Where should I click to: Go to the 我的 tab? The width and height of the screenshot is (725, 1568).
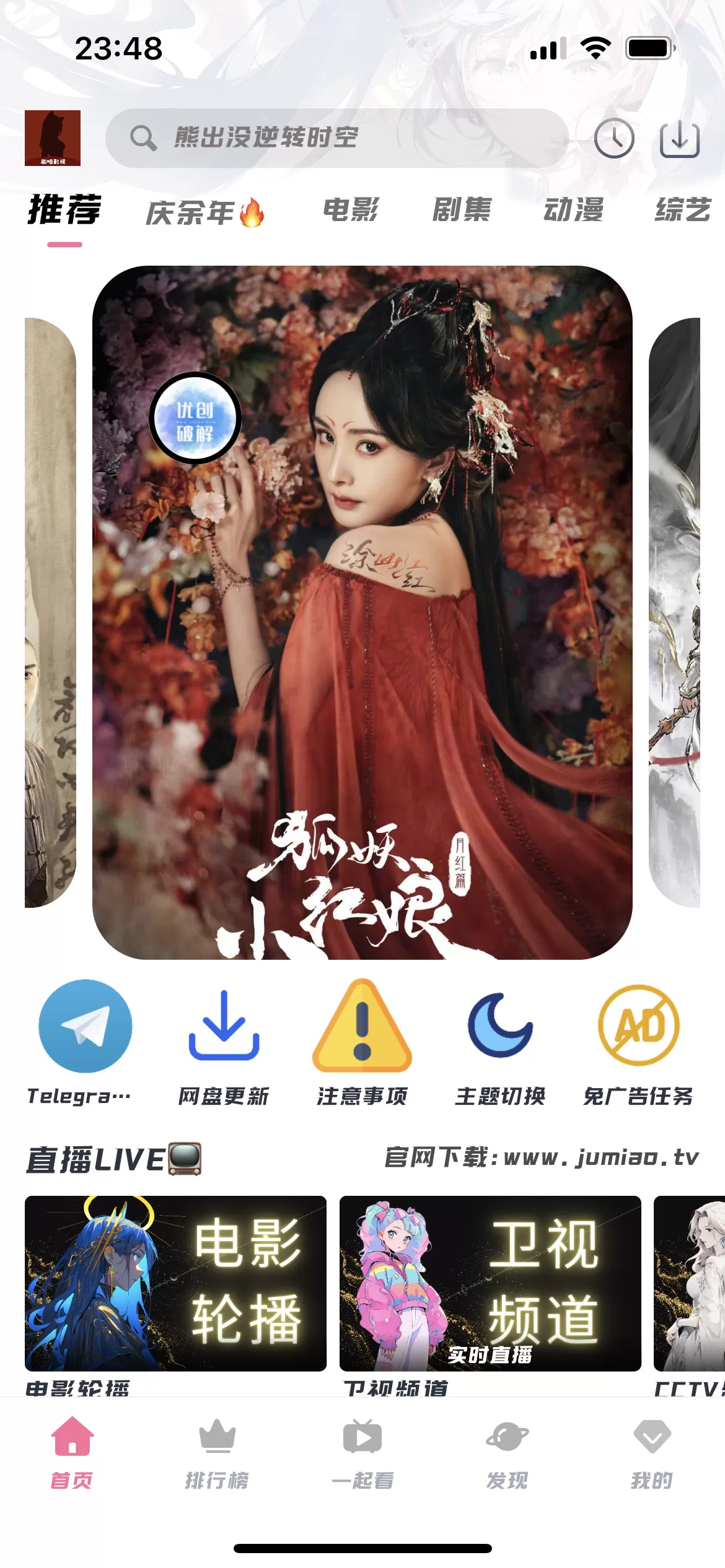pos(652,1453)
